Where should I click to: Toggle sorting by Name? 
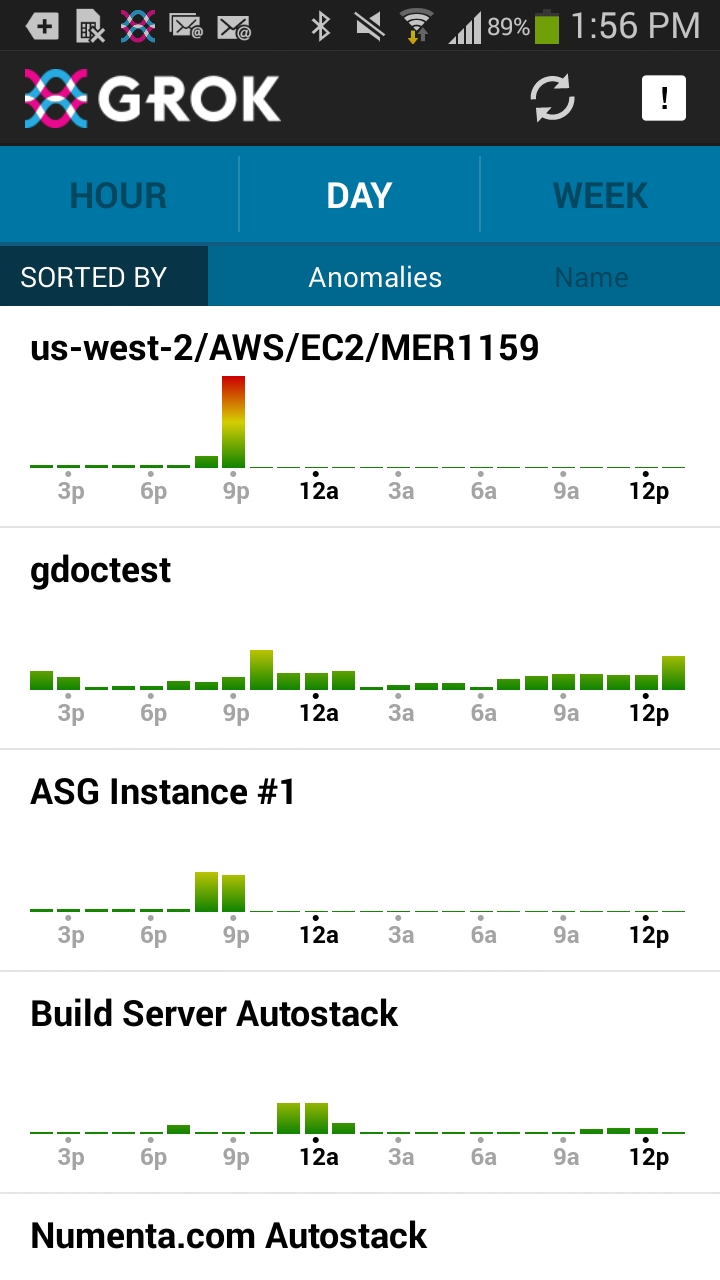[591, 276]
